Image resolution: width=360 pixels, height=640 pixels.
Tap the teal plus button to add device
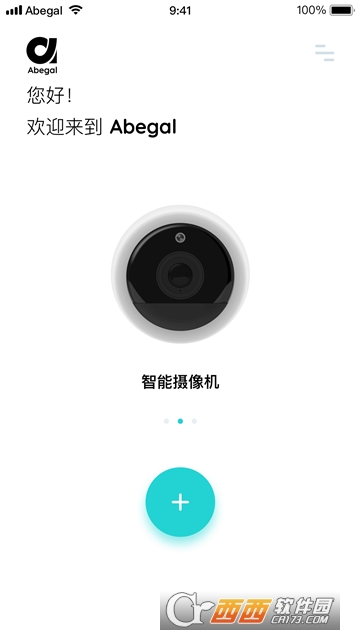[x=180, y=502]
